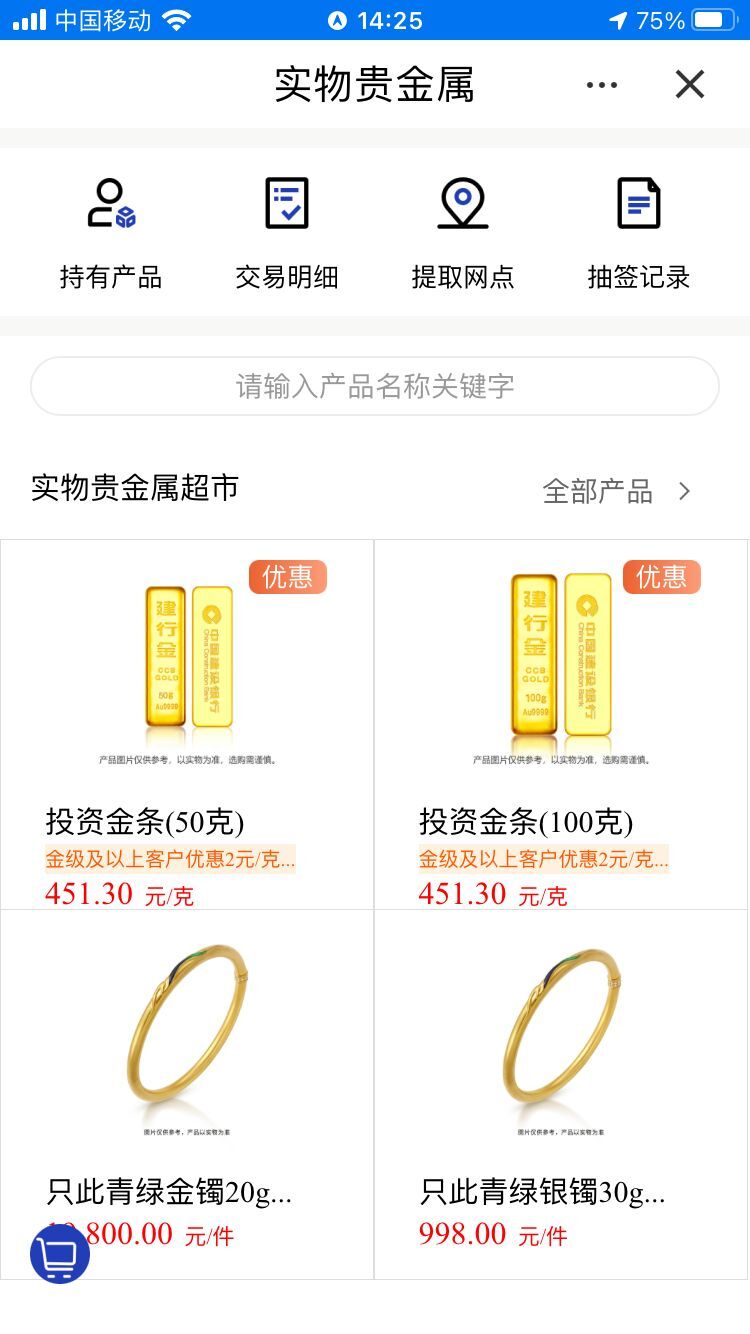Tap the product name search field
The width and height of the screenshot is (750, 1334).
(375, 386)
